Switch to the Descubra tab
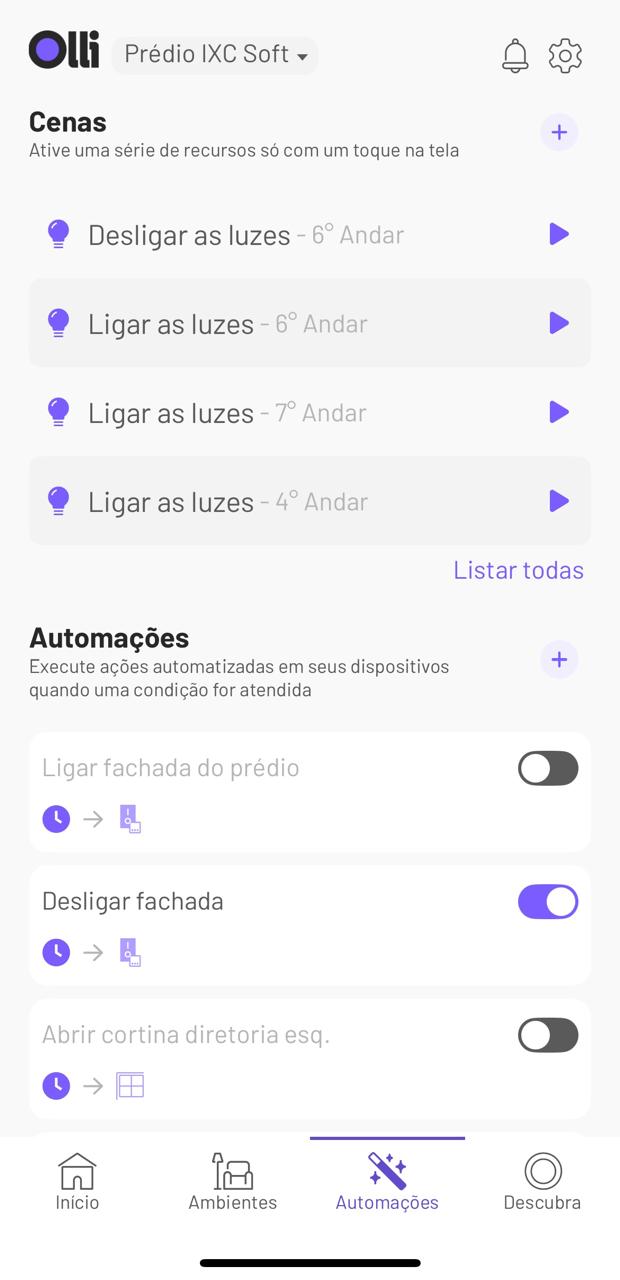The width and height of the screenshot is (620, 1280). coord(542,1182)
